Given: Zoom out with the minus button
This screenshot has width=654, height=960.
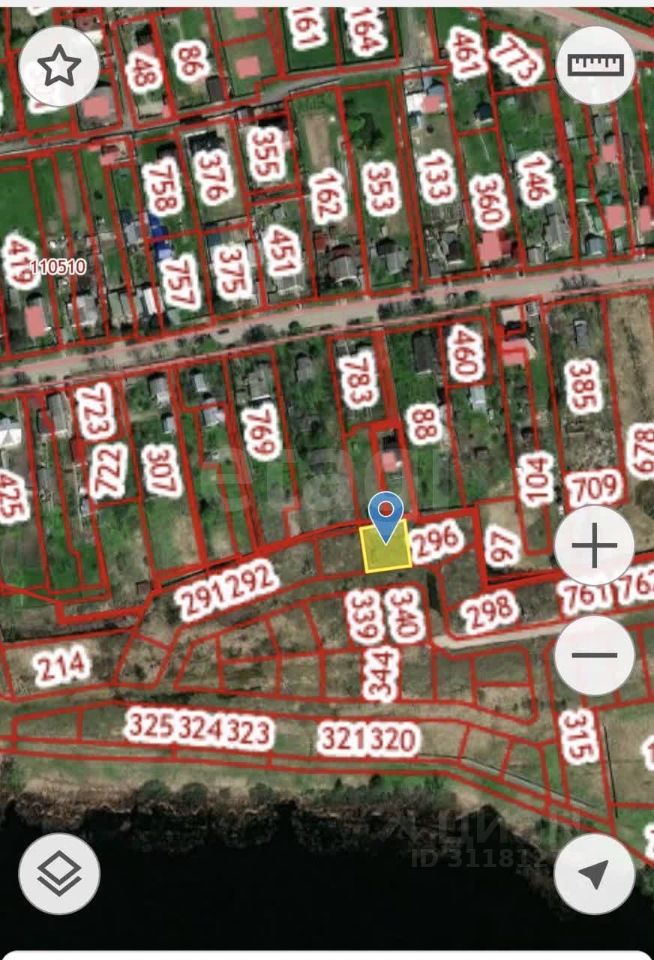Looking at the screenshot, I should pyautogui.click(x=595, y=656).
